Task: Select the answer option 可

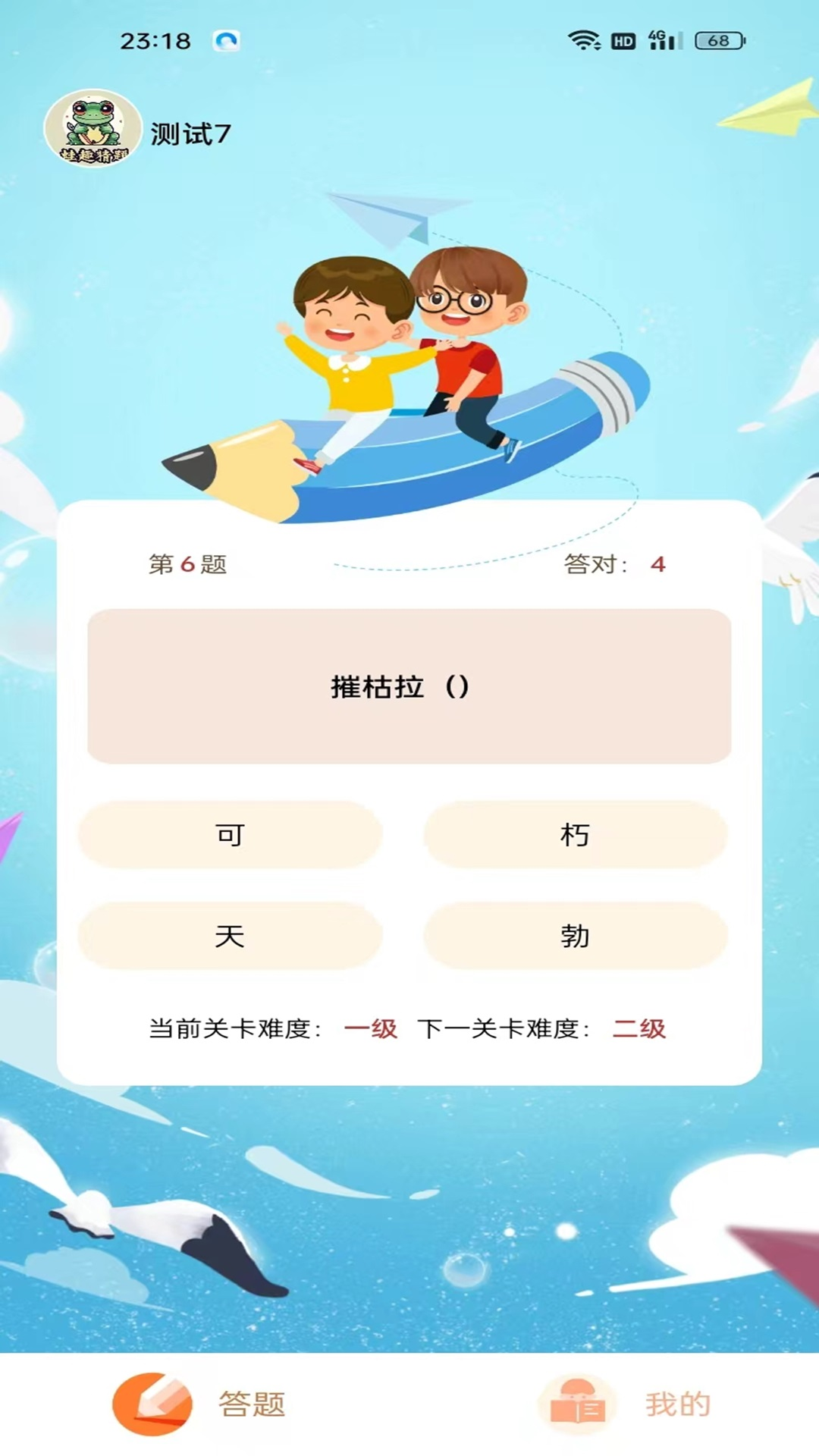Action: (230, 835)
